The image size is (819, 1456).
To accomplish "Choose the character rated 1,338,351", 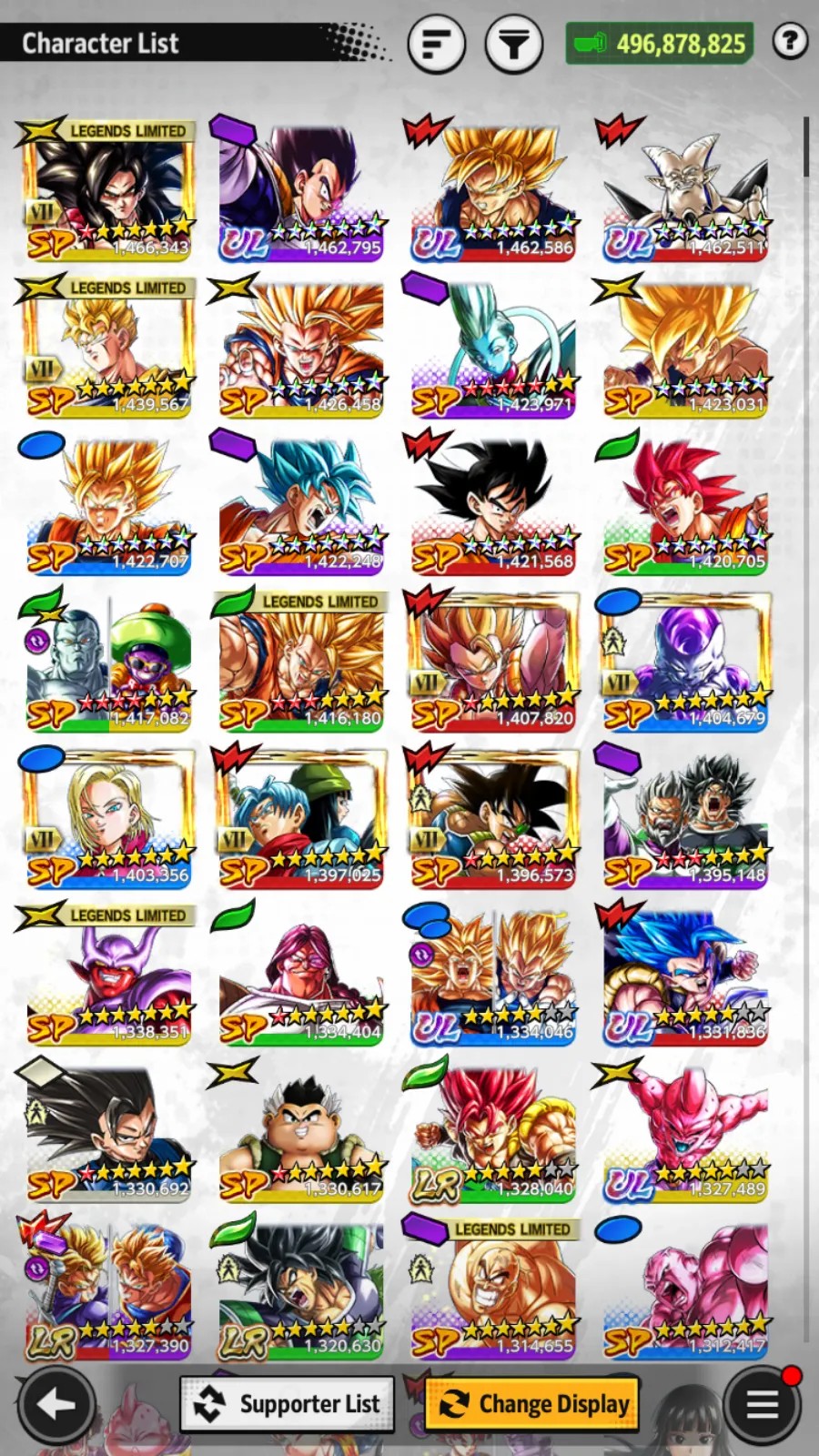I will click(x=107, y=974).
